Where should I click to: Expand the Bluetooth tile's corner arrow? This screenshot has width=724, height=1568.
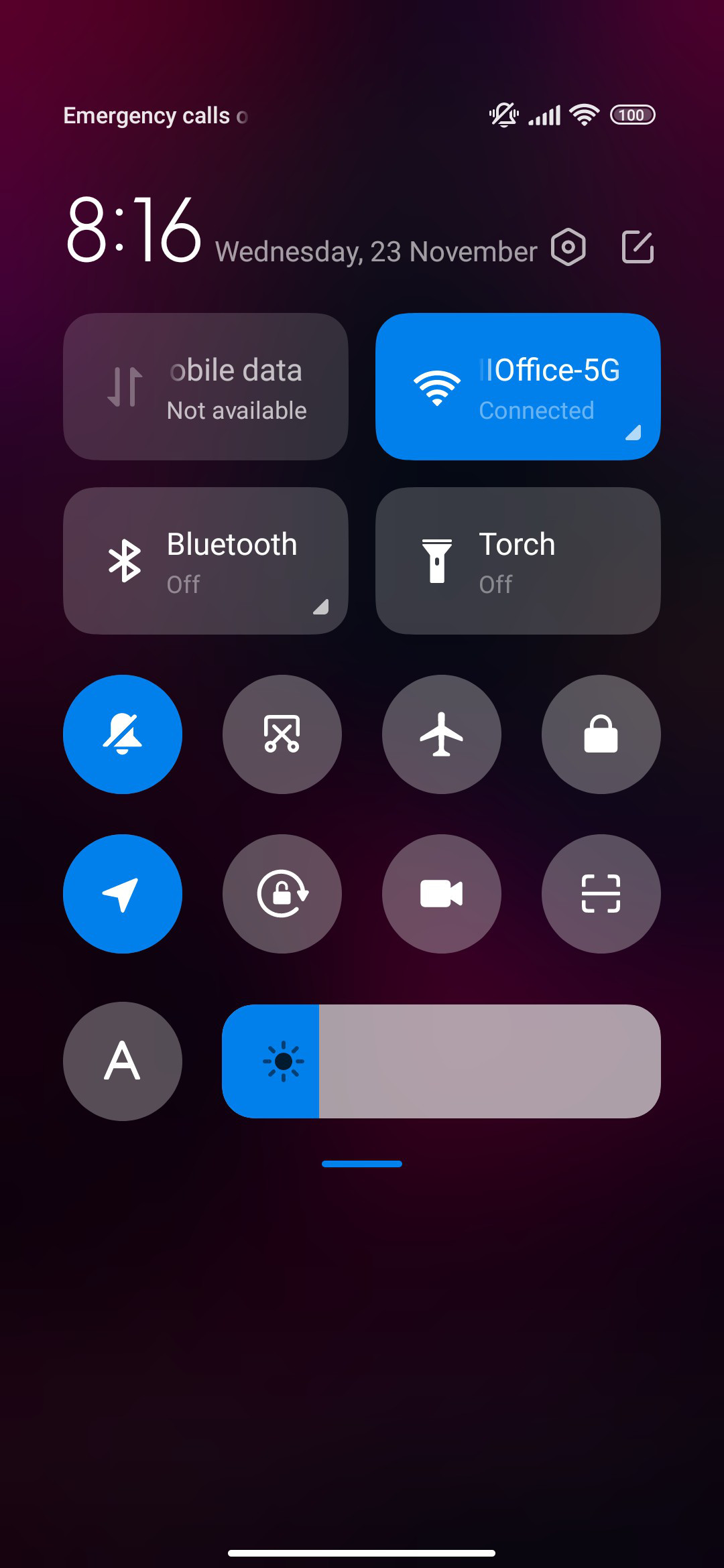coord(320,606)
